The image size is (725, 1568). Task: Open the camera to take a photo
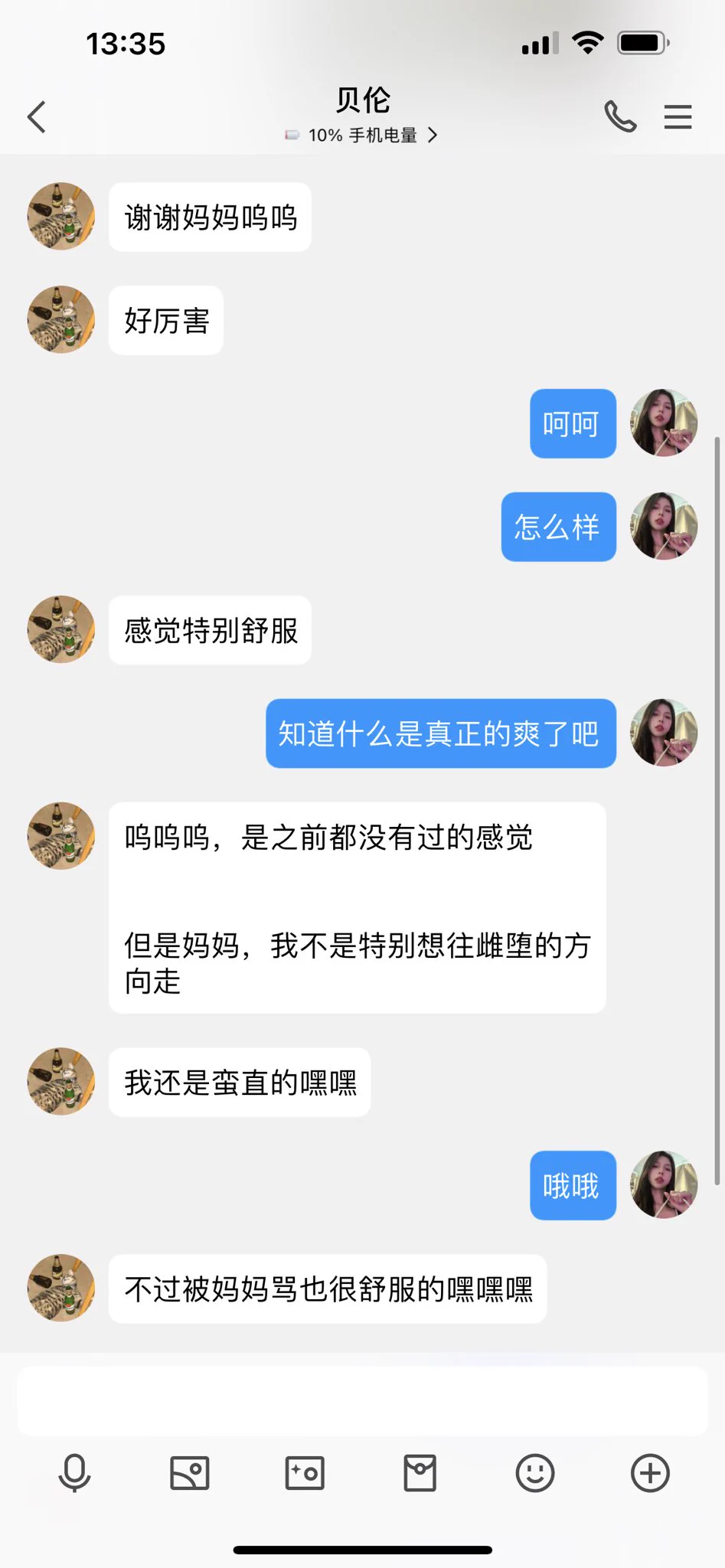coord(305,1473)
